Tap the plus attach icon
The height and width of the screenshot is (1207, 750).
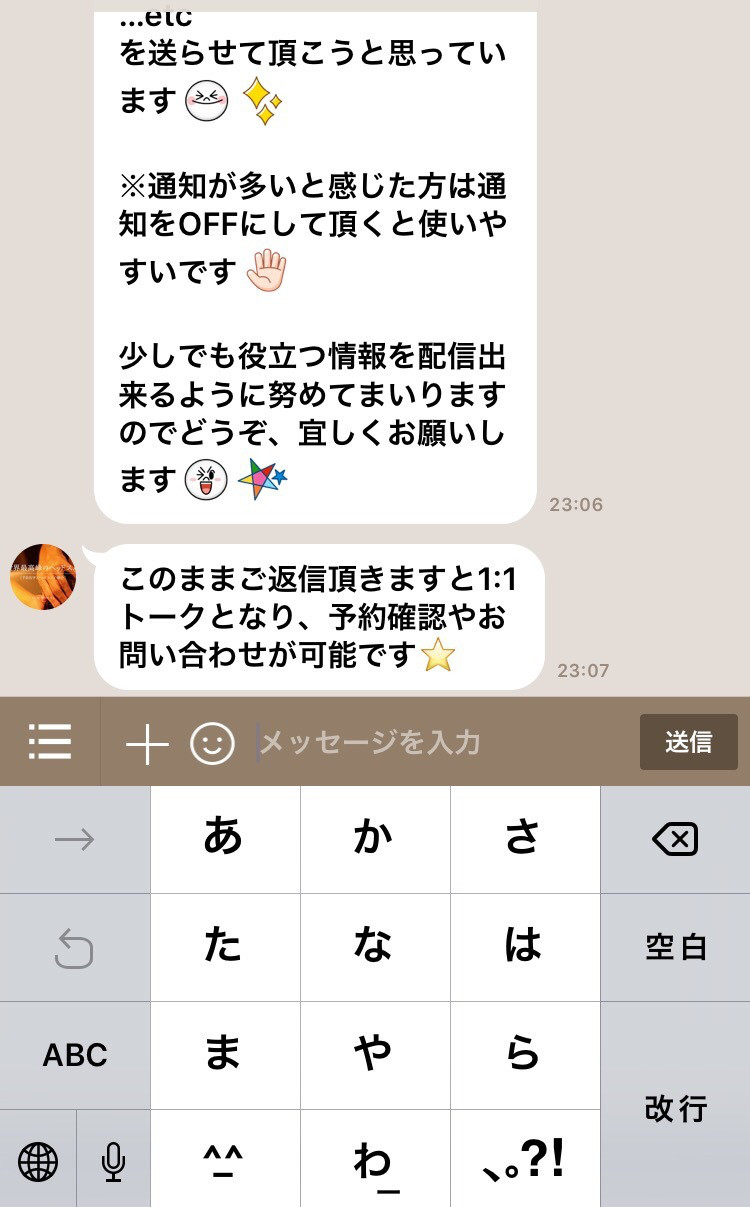click(x=147, y=743)
